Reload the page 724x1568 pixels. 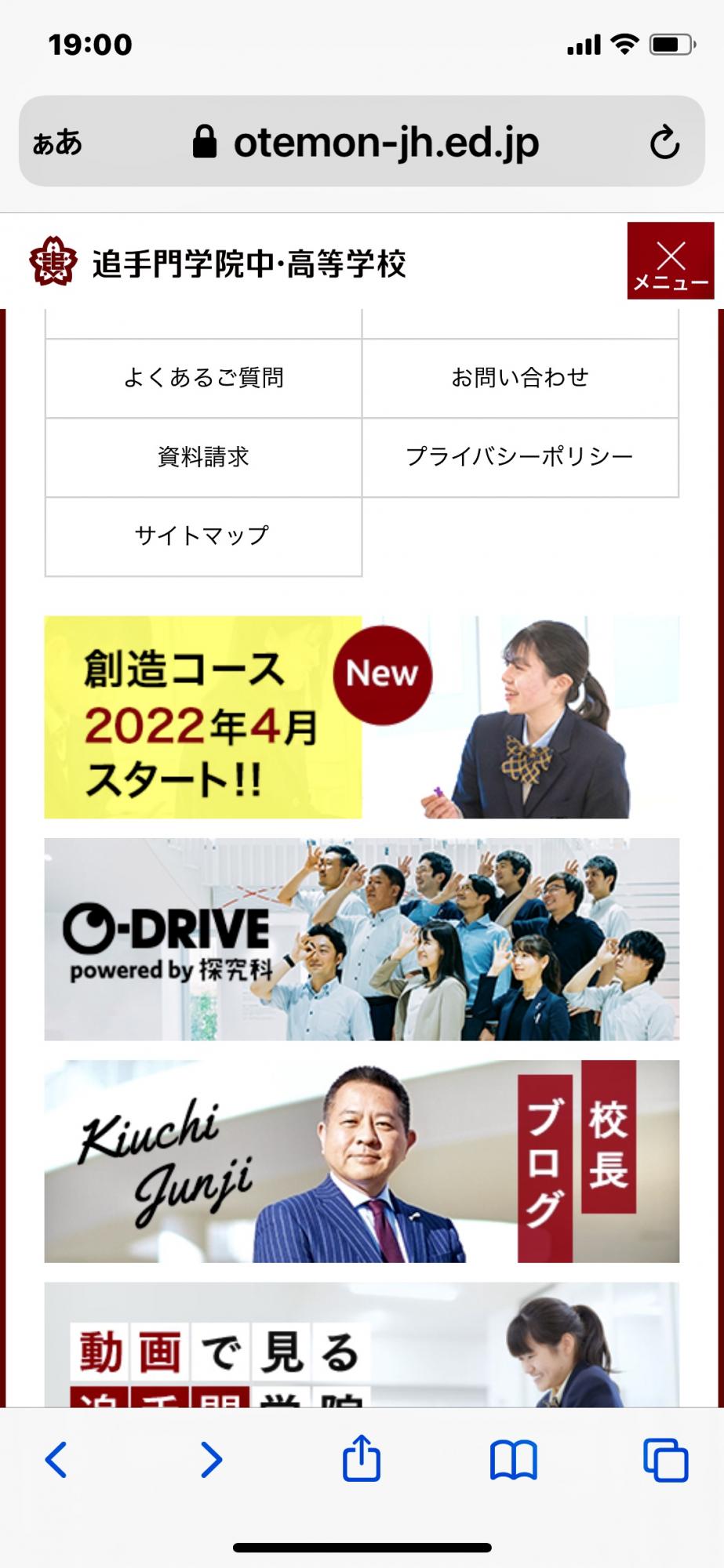point(664,142)
